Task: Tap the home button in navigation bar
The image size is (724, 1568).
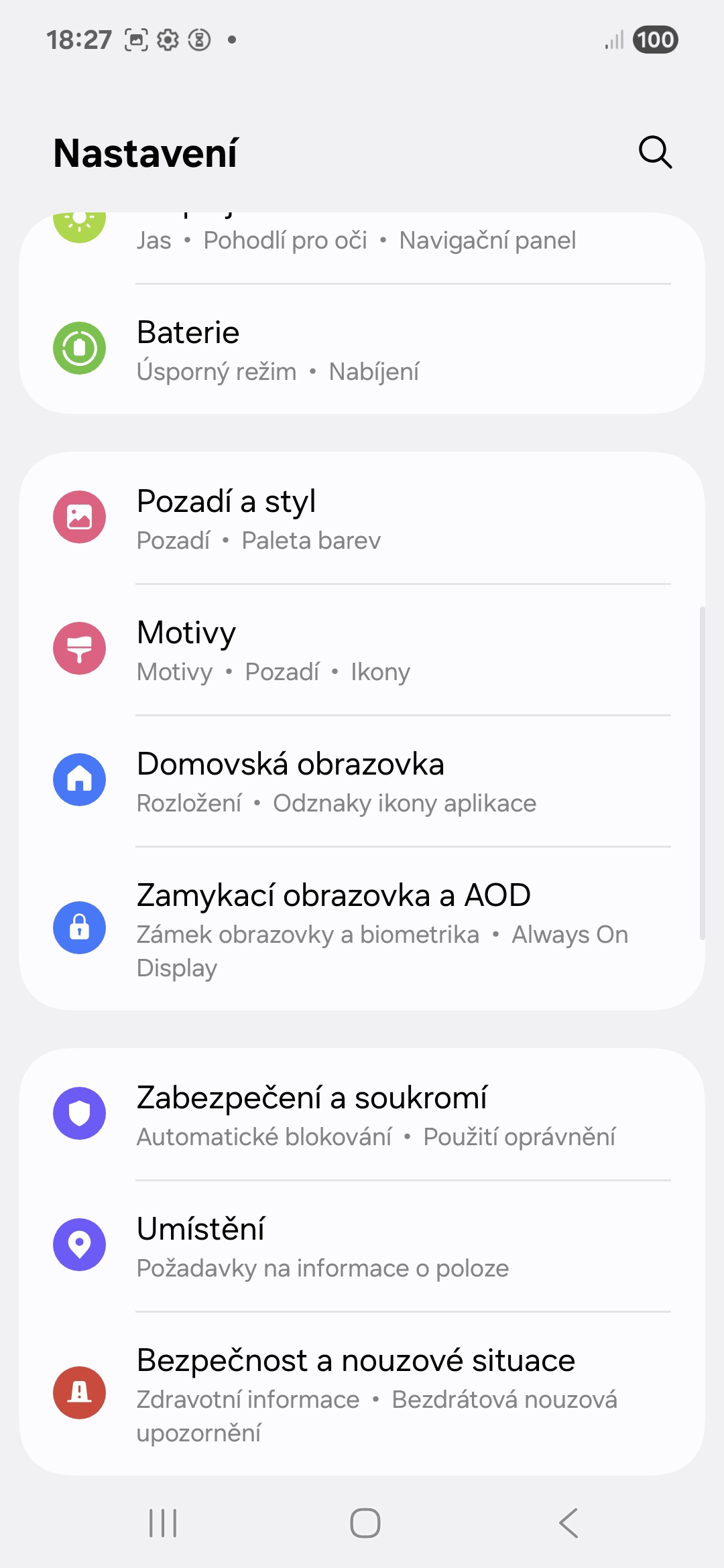Action: pyautogui.click(x=365, y=1523)
